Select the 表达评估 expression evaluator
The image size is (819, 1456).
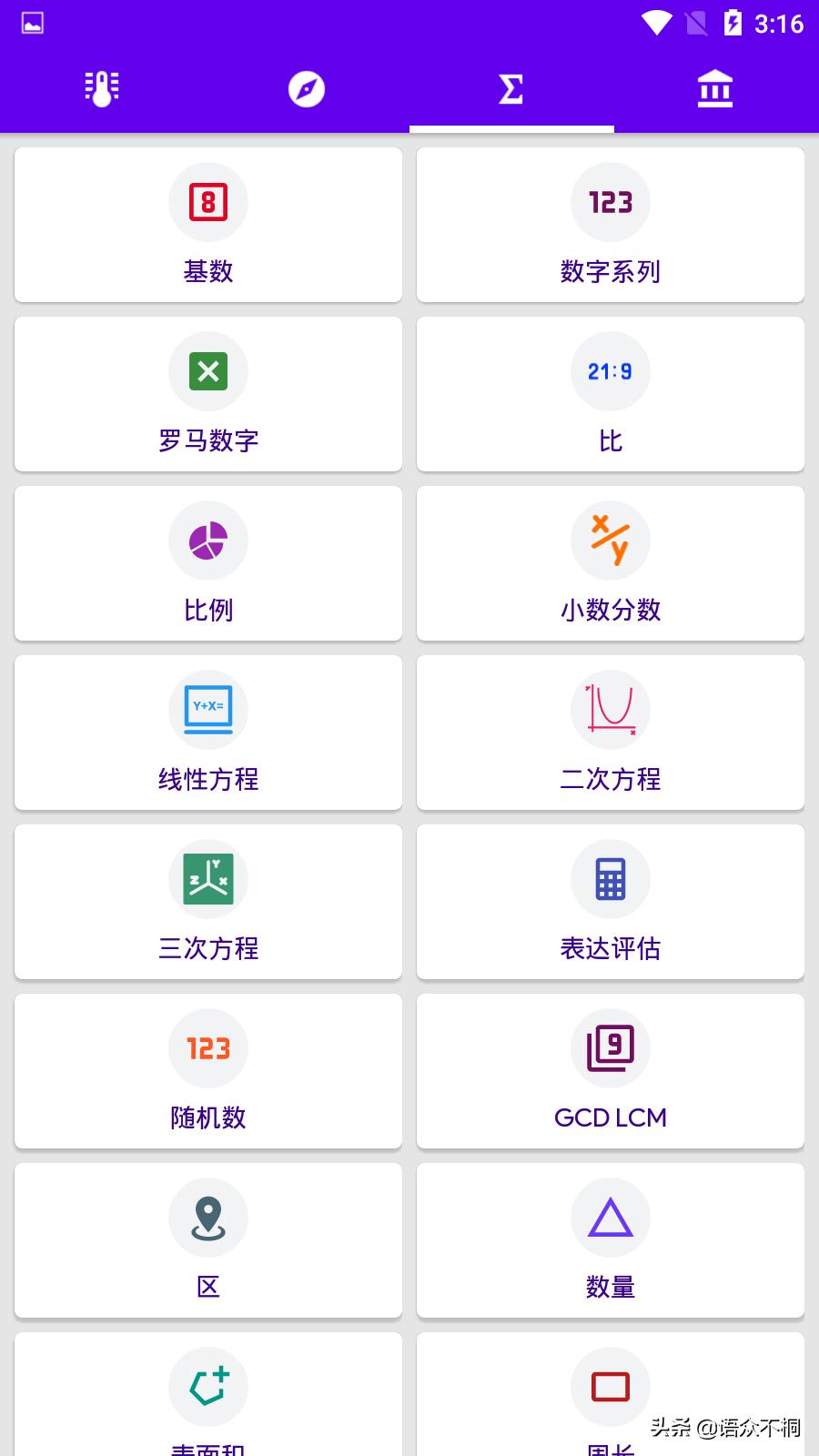[610, 901]
